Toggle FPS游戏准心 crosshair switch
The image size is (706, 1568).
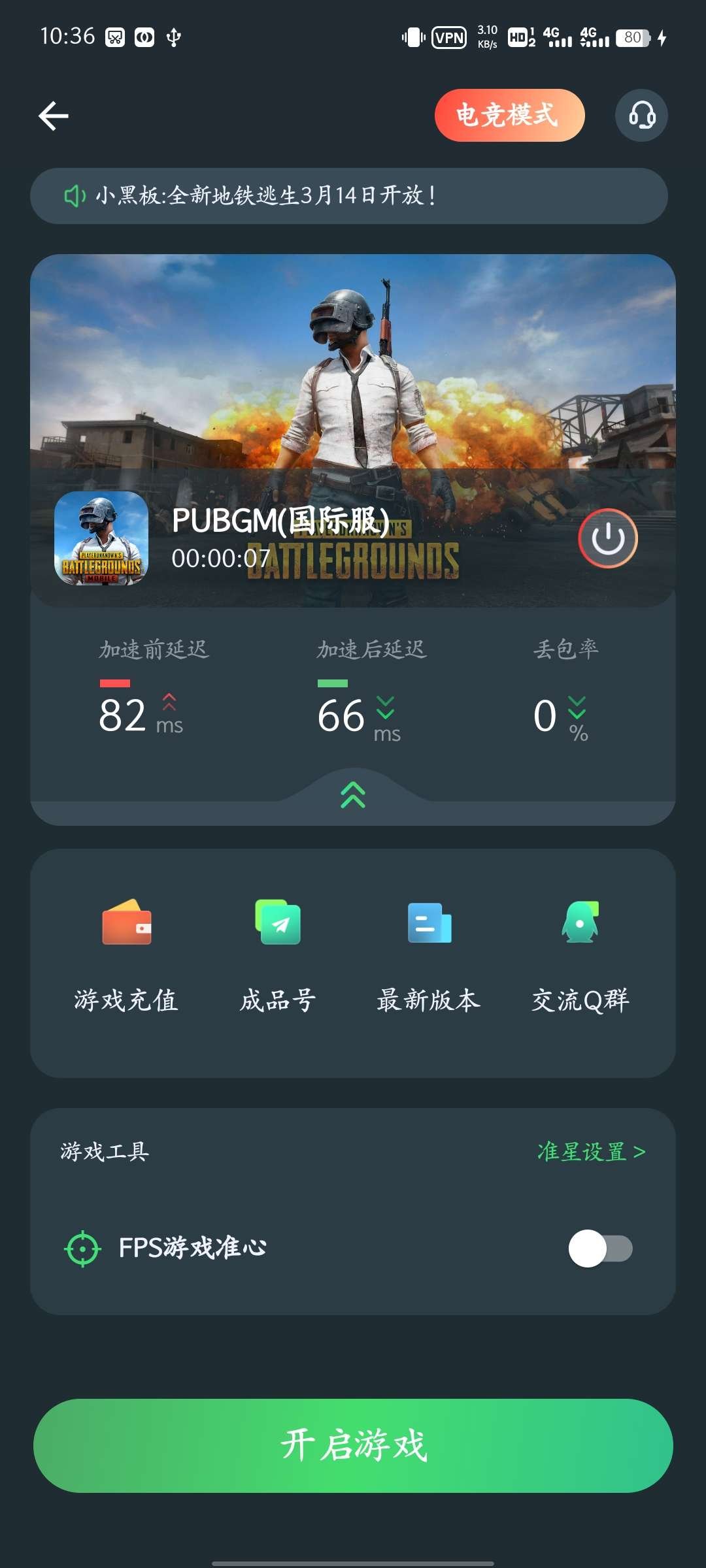pos(600,1249)
